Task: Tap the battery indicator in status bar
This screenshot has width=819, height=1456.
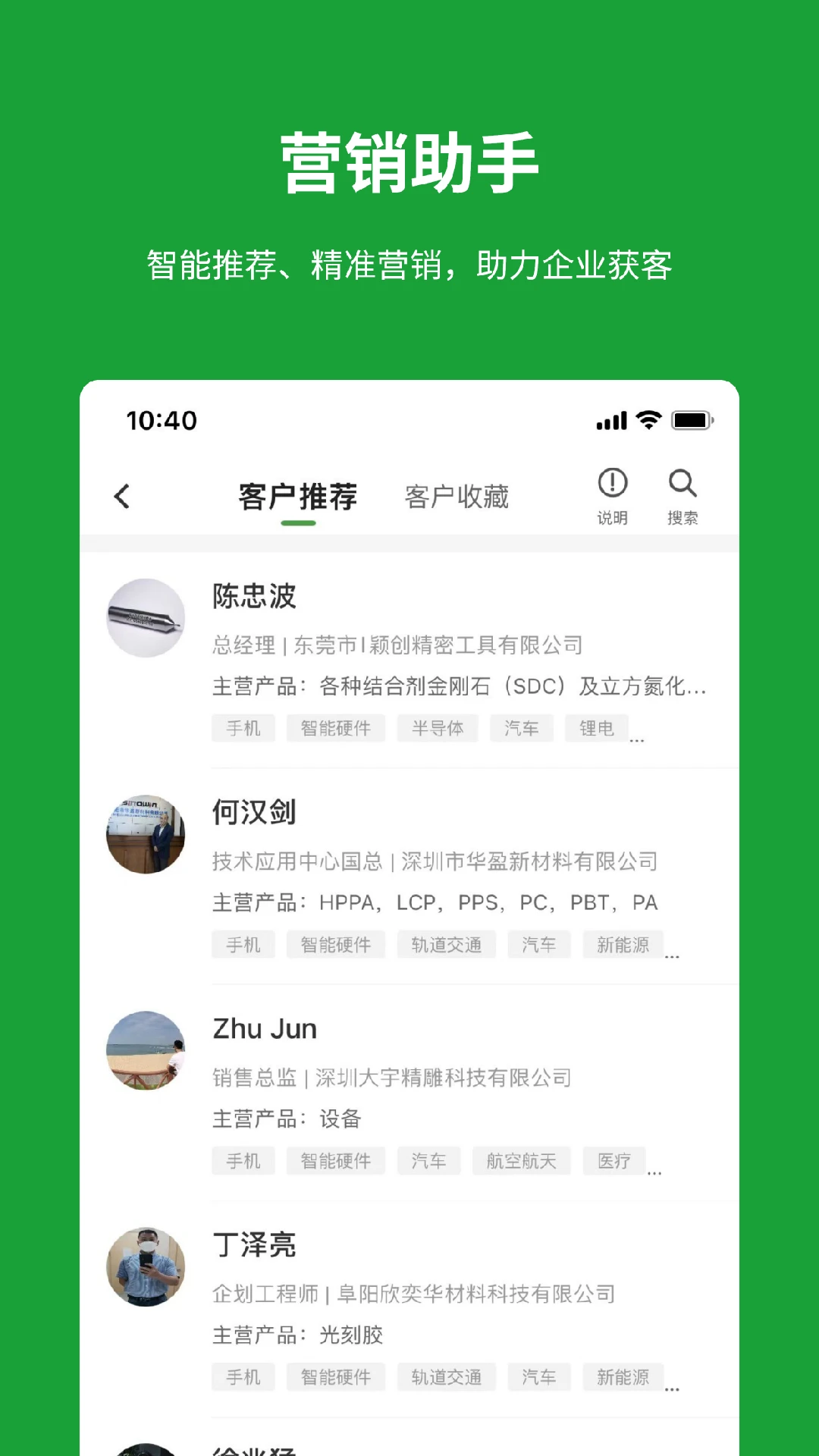Action: coord(693,419)
